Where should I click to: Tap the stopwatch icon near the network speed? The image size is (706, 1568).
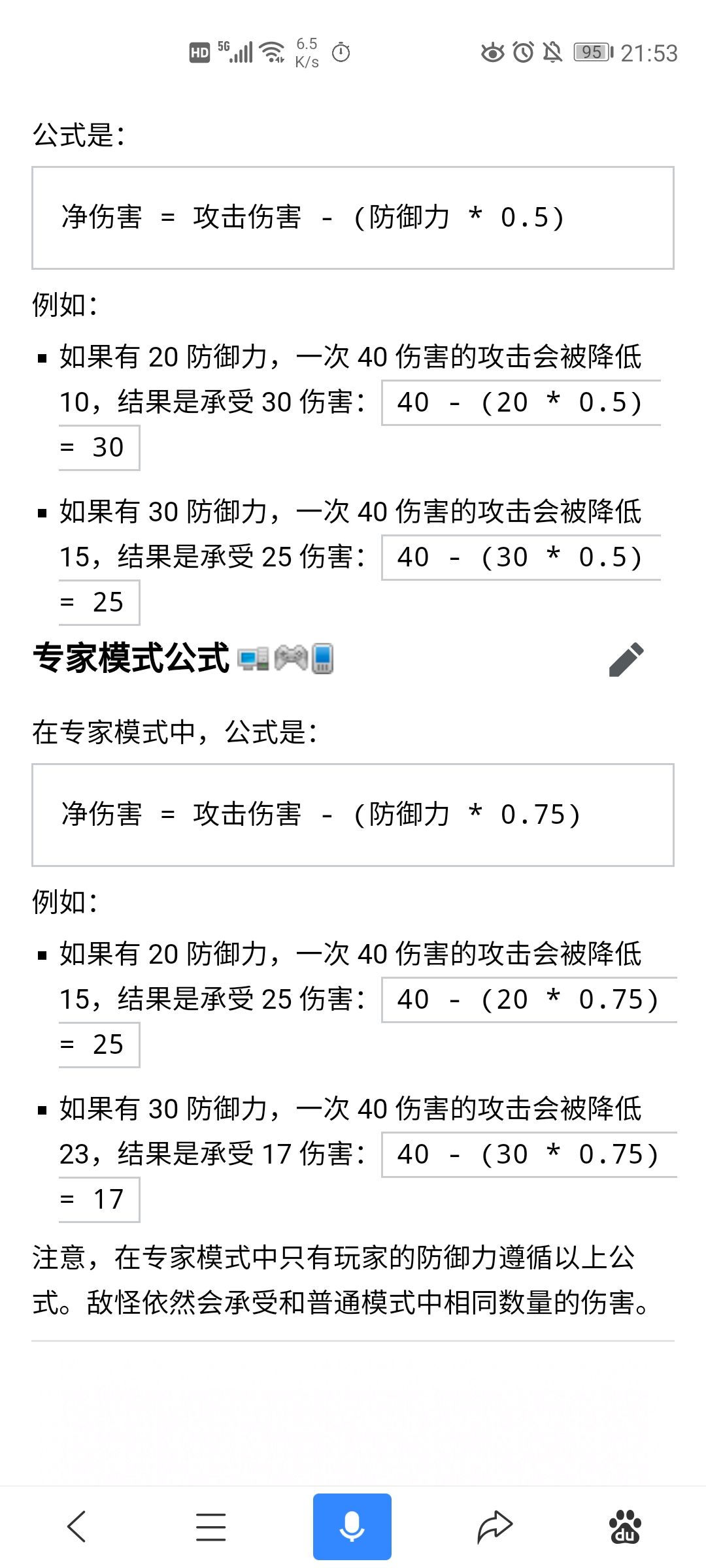(x=341, y=52)
